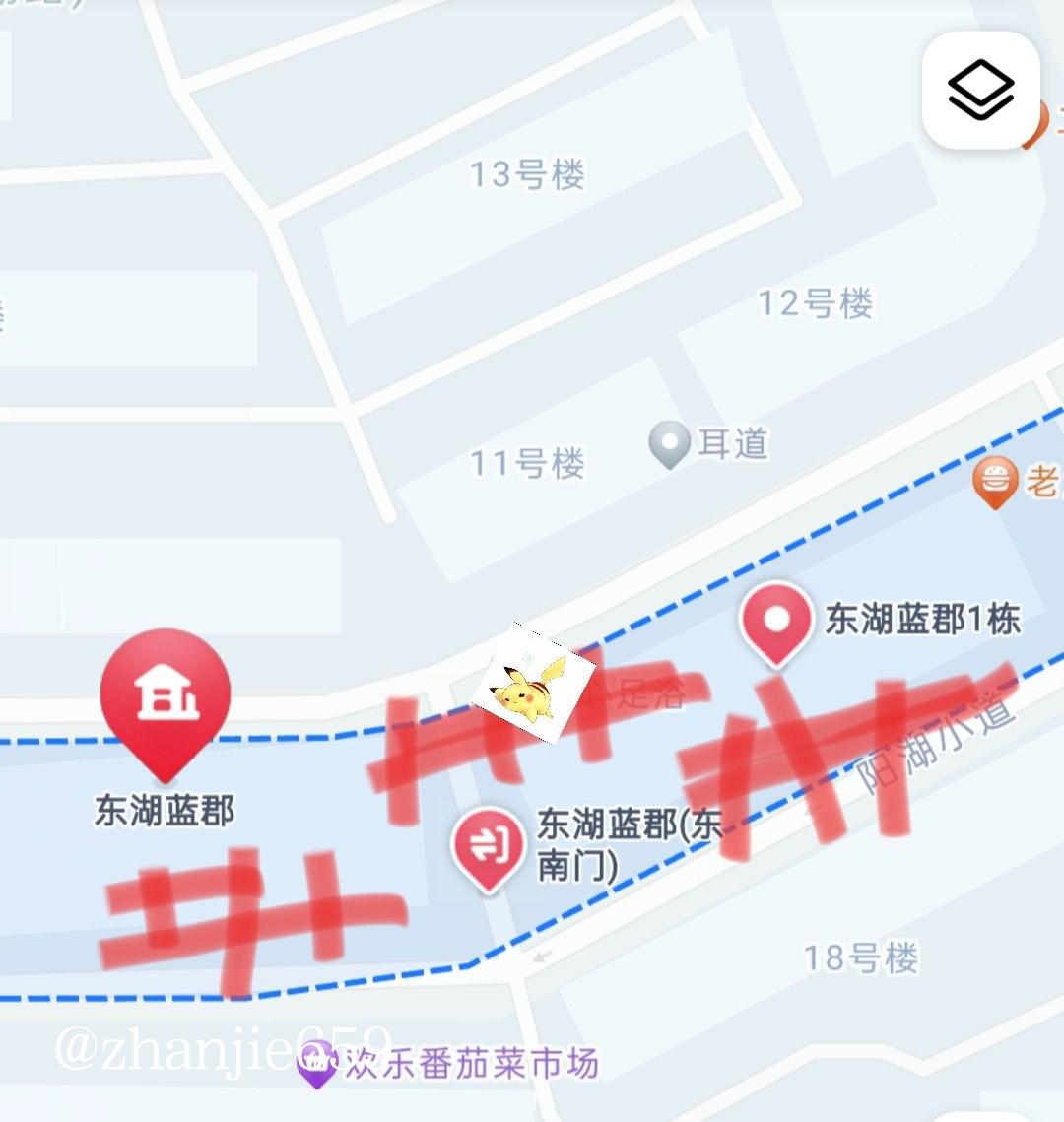
Task: Select the gray 耳道 place pin
Action: click(669, 445)
